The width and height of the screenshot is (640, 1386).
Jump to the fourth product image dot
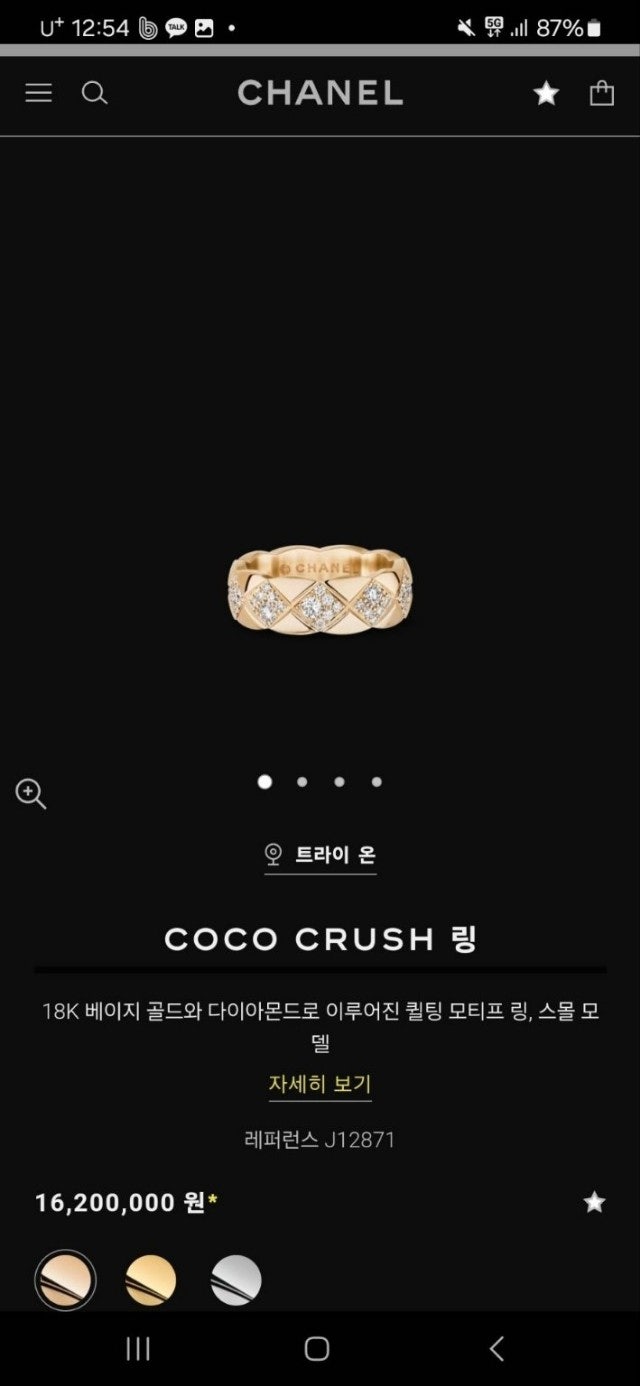(x=377, y=782)
